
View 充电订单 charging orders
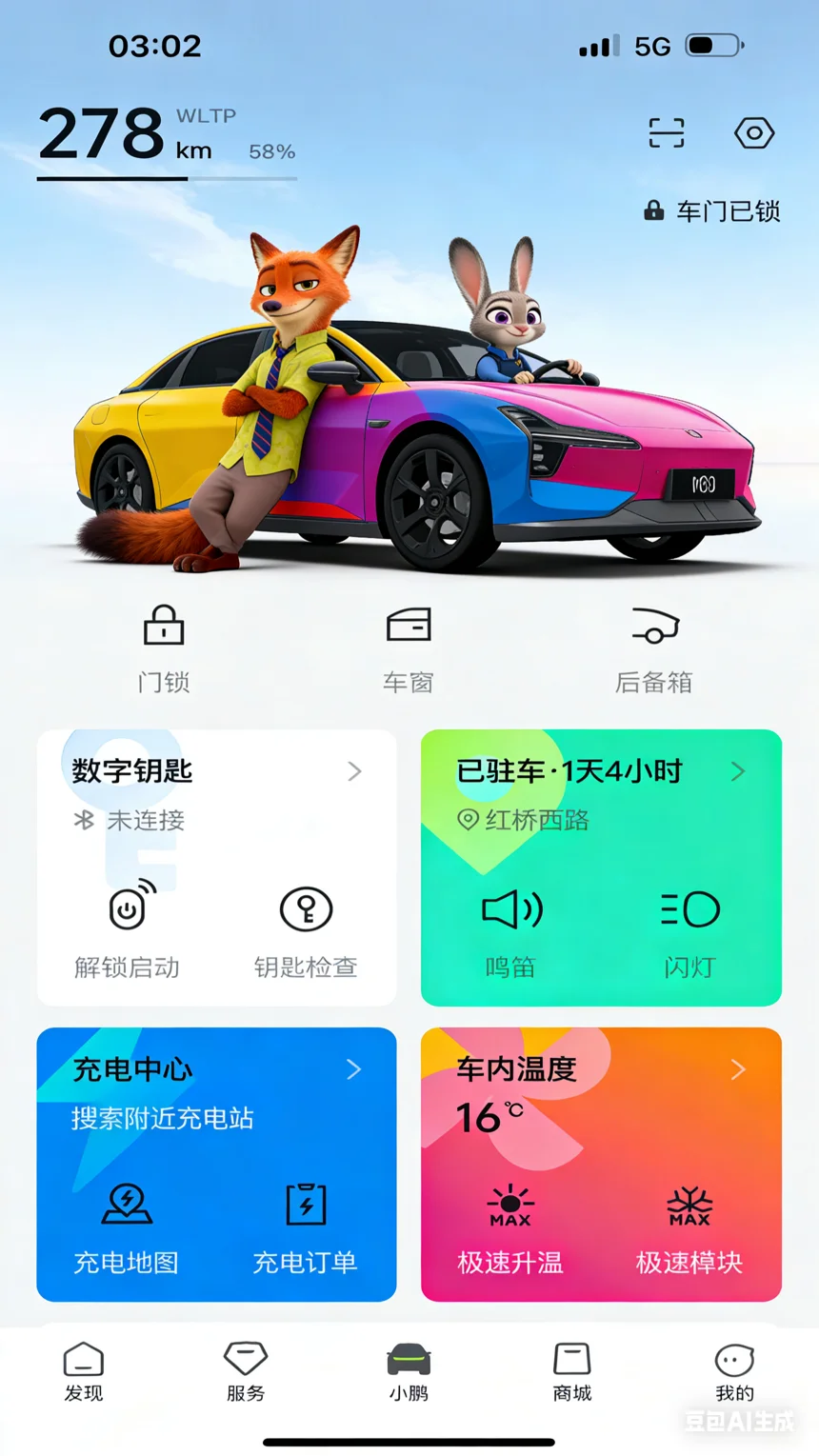point(306,1228)
